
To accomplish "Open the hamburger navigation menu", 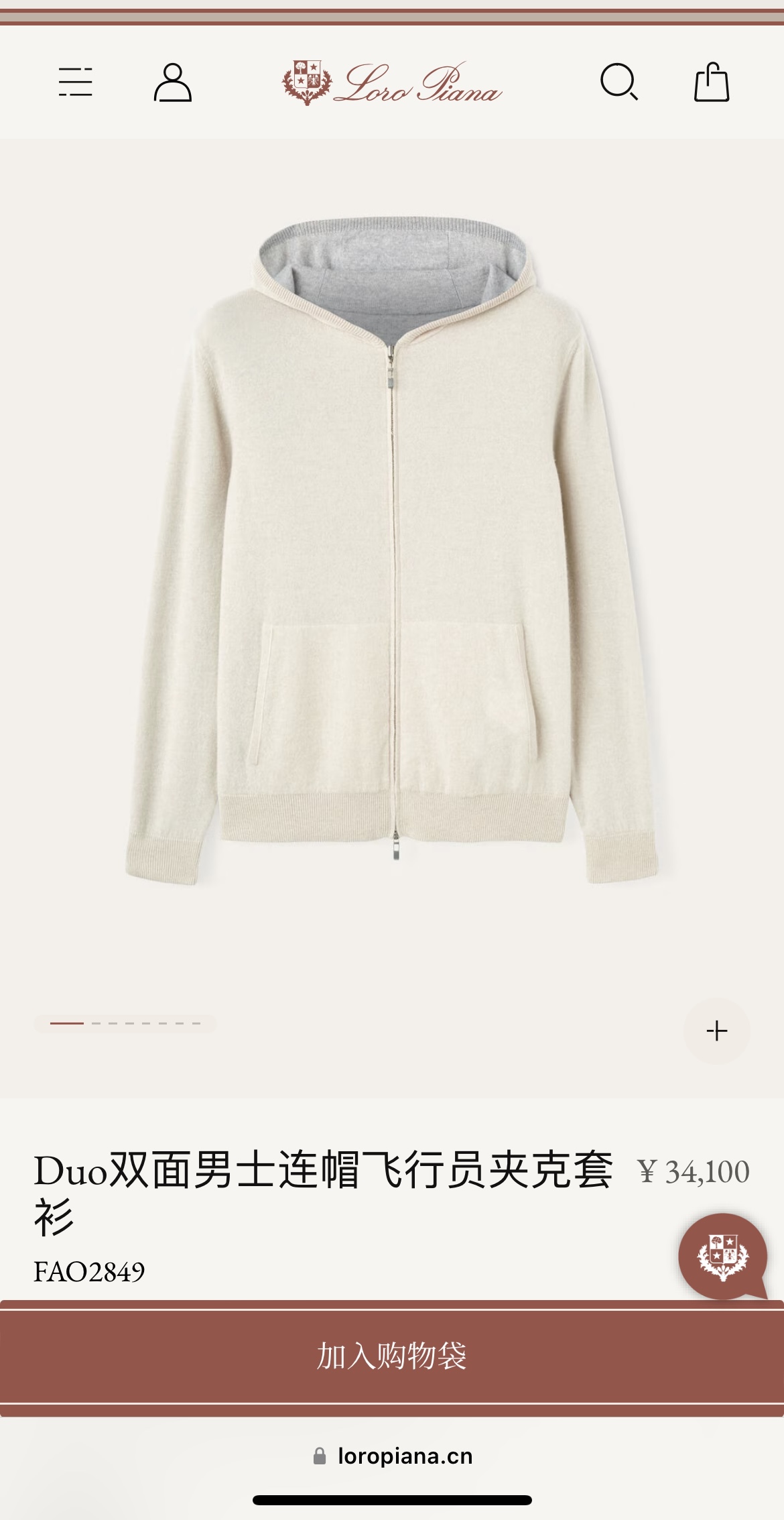I will [x=75, y=82].
